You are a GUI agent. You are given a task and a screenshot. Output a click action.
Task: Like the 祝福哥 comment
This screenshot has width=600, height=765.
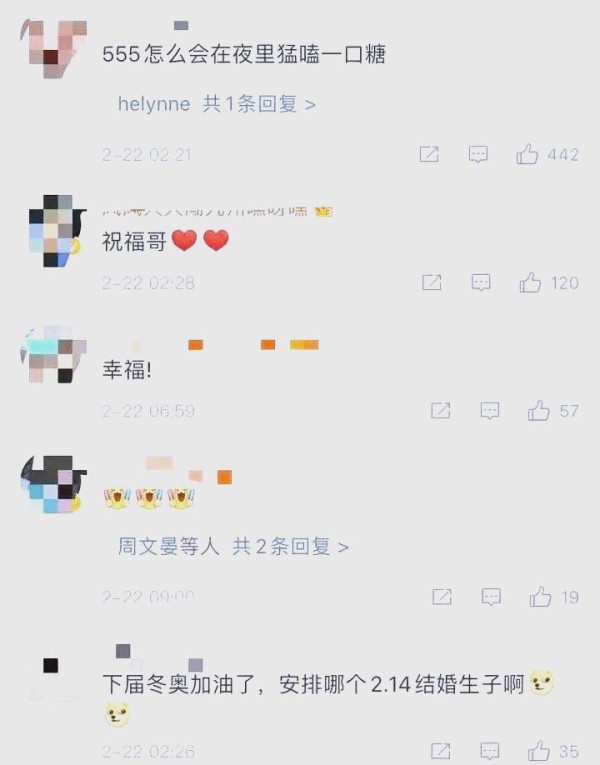pos(530,283)
